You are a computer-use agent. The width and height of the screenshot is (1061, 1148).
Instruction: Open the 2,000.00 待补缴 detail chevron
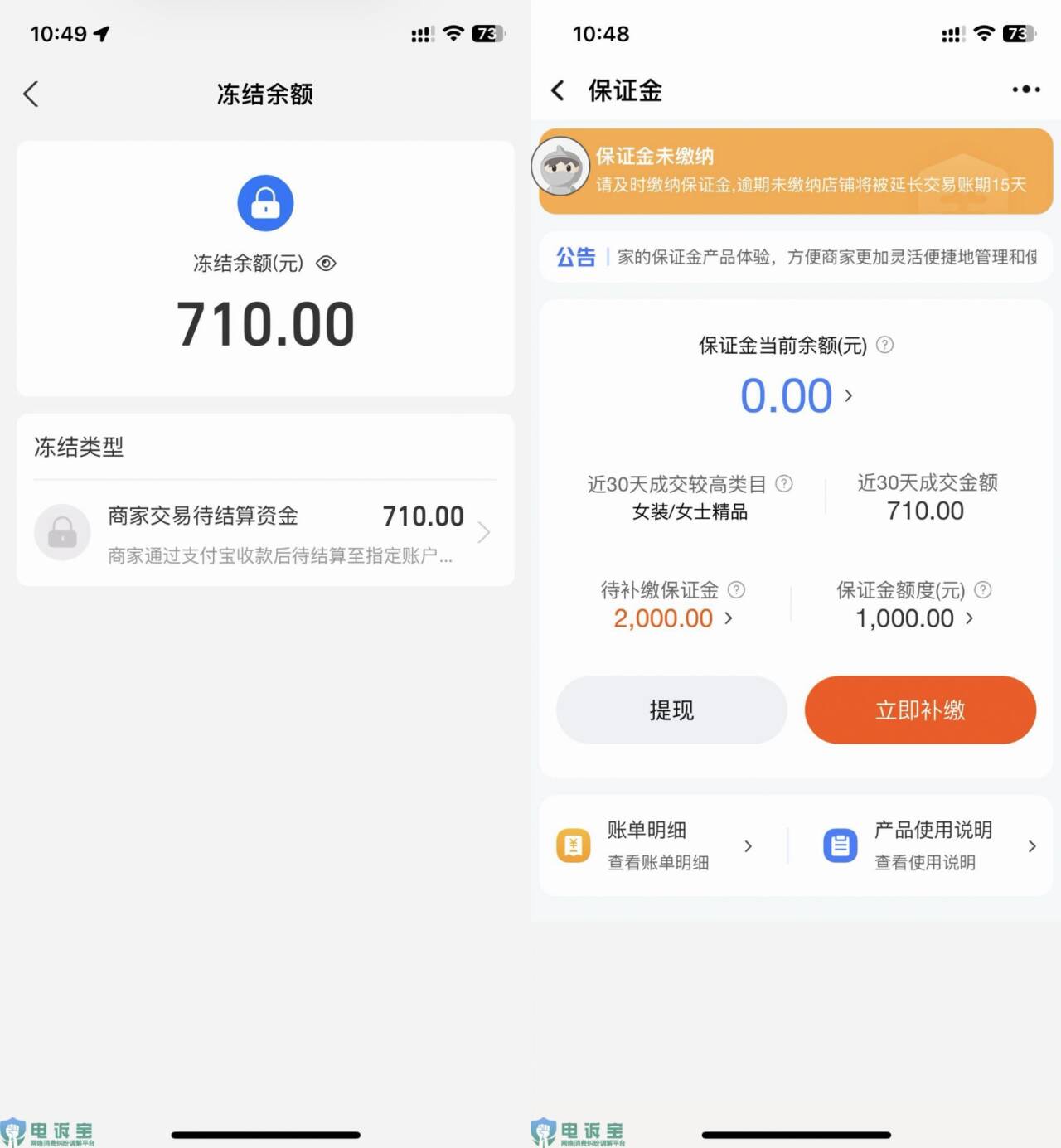click(729, 618)
